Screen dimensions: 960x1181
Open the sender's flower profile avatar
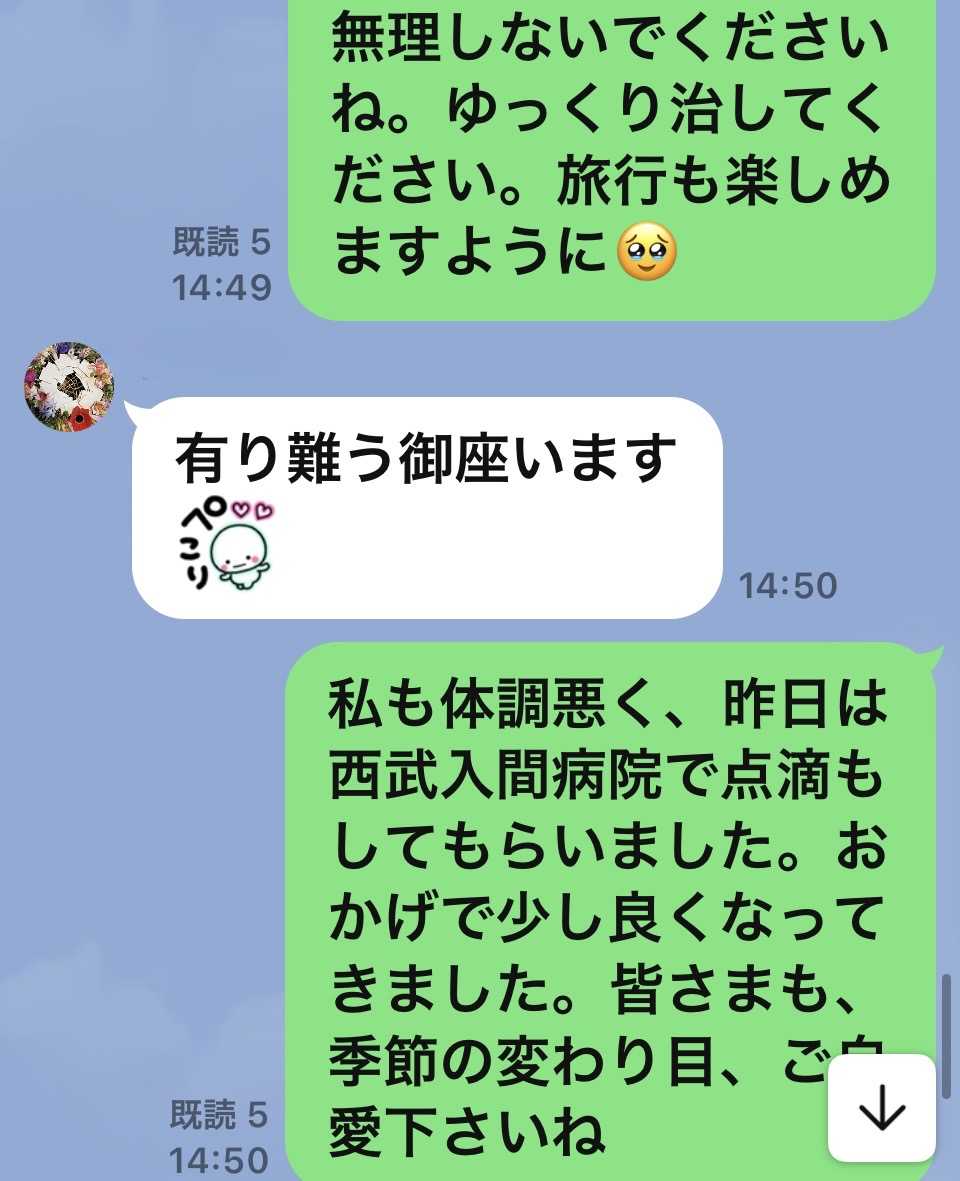pyautogui.click(x=69, y=386)
